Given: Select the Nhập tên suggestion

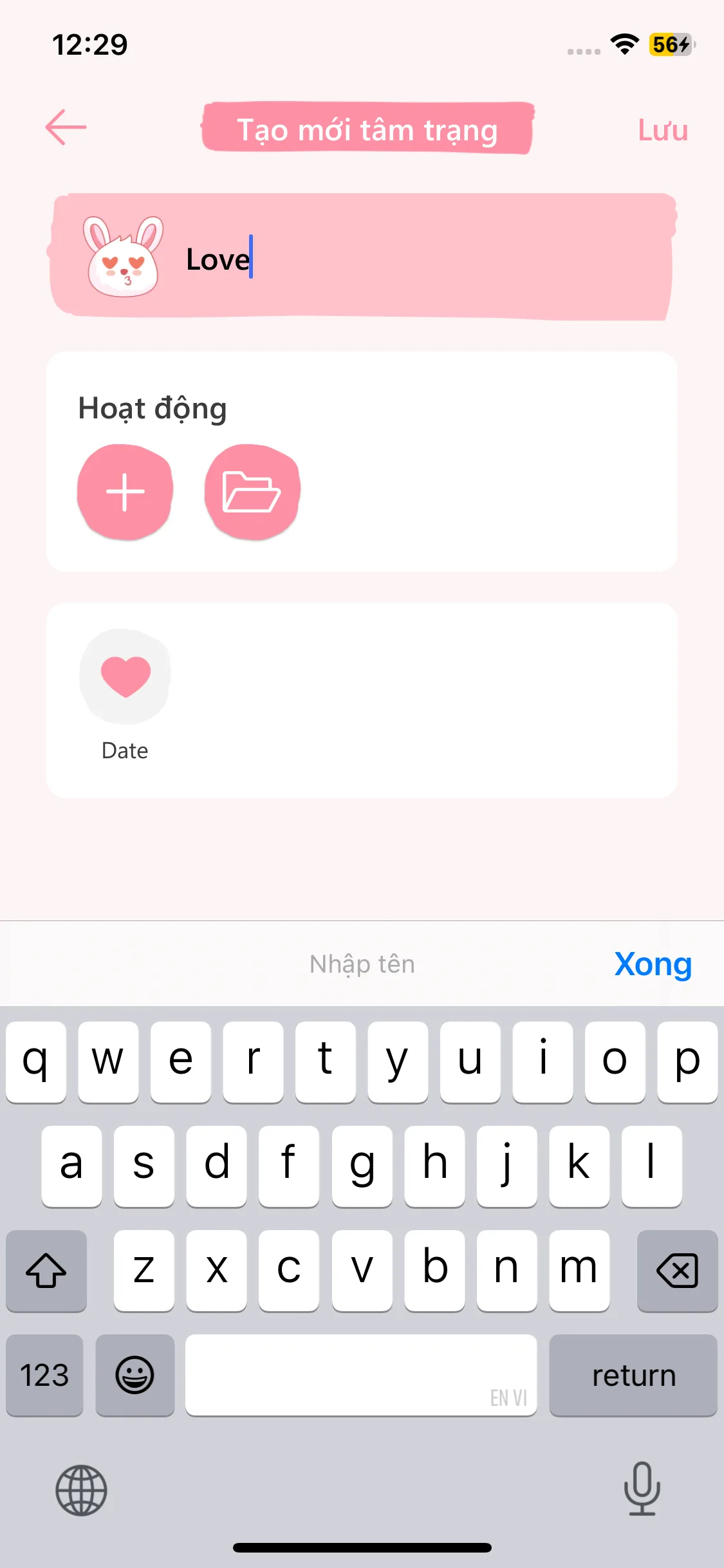Looking at the screenshot, I should [360, 964].
